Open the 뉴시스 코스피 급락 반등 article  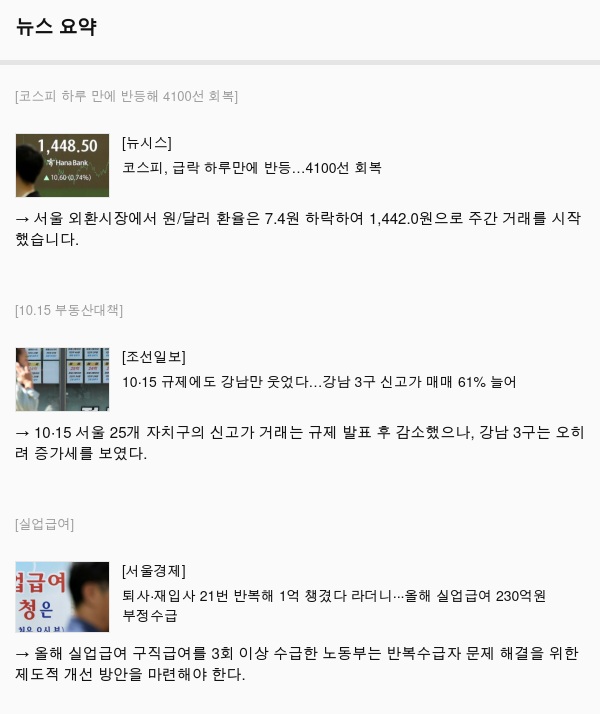(x=252, y=168)
